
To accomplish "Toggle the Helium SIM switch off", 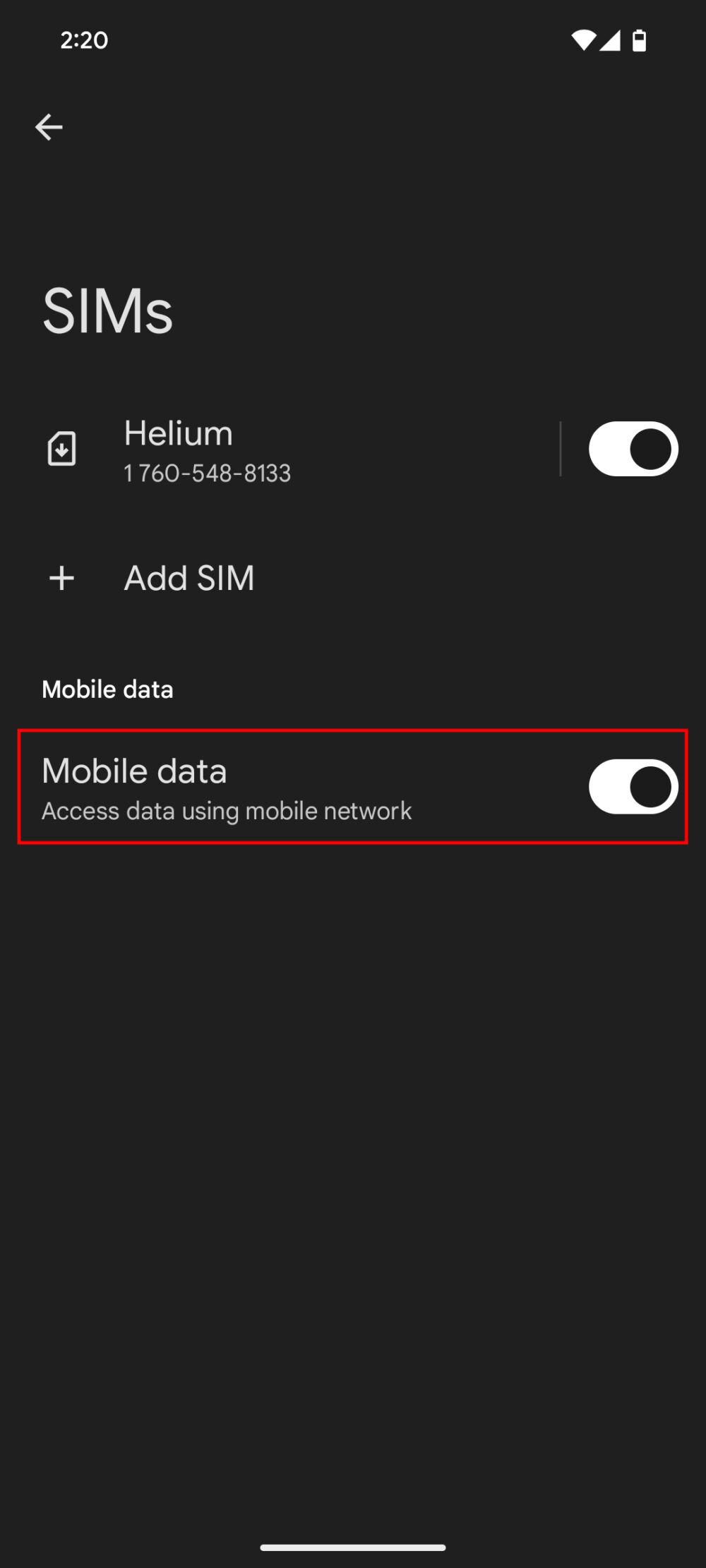I will coord(632,449).
